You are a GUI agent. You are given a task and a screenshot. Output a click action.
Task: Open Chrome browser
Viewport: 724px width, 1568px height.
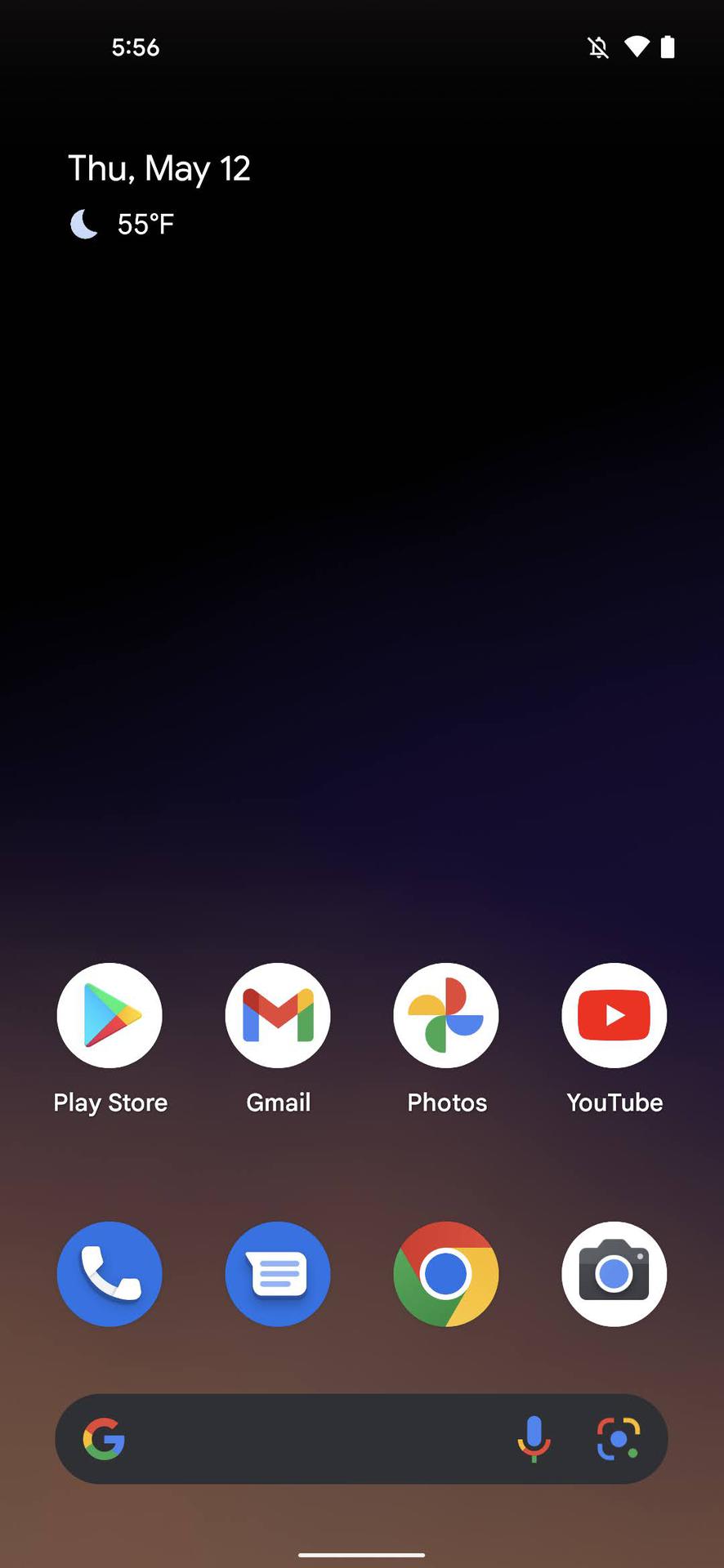[446, 1274]
